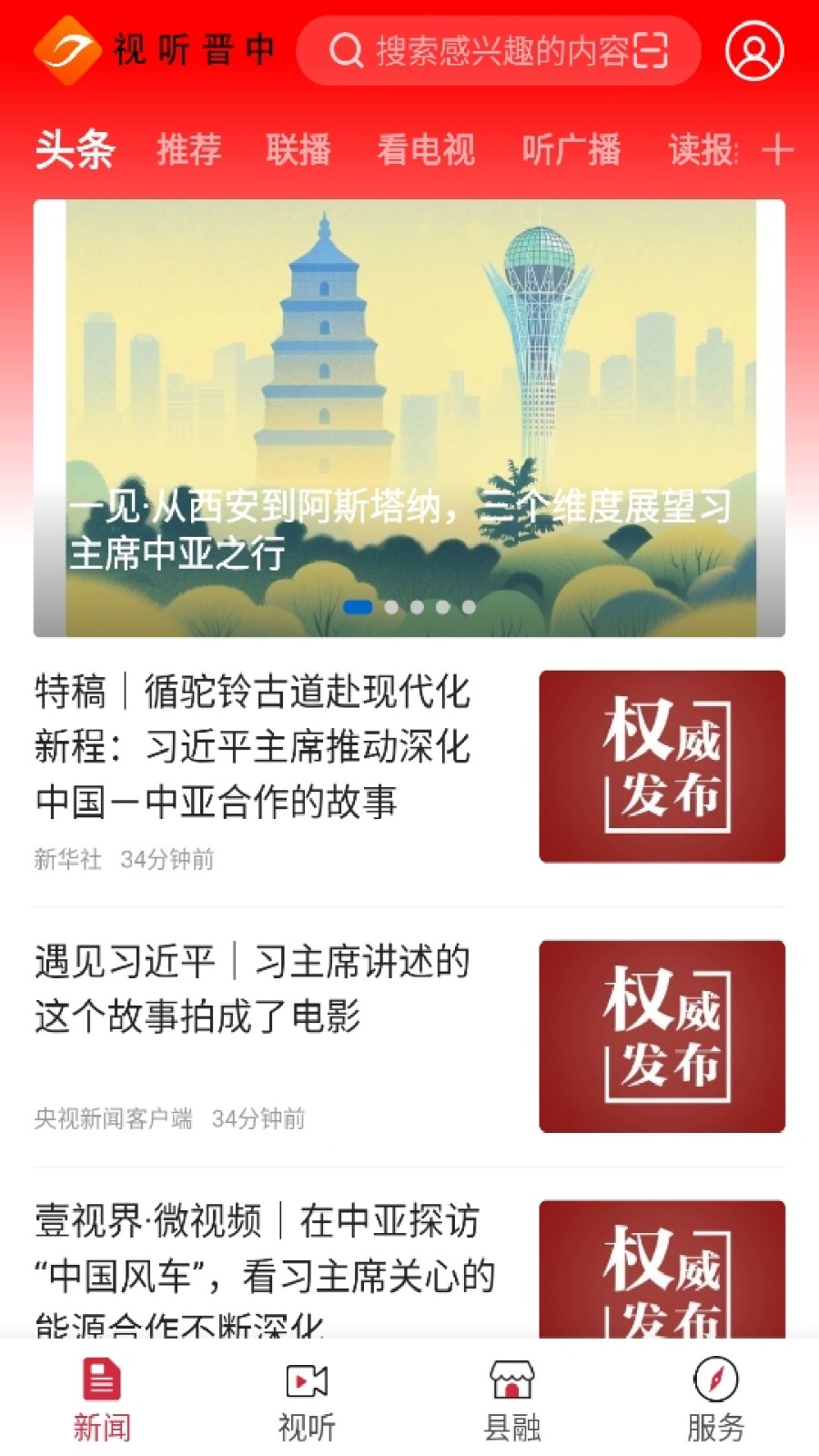Switch to the 推荐 tab
The image size is (819, 1456).
tap(187, 150)
